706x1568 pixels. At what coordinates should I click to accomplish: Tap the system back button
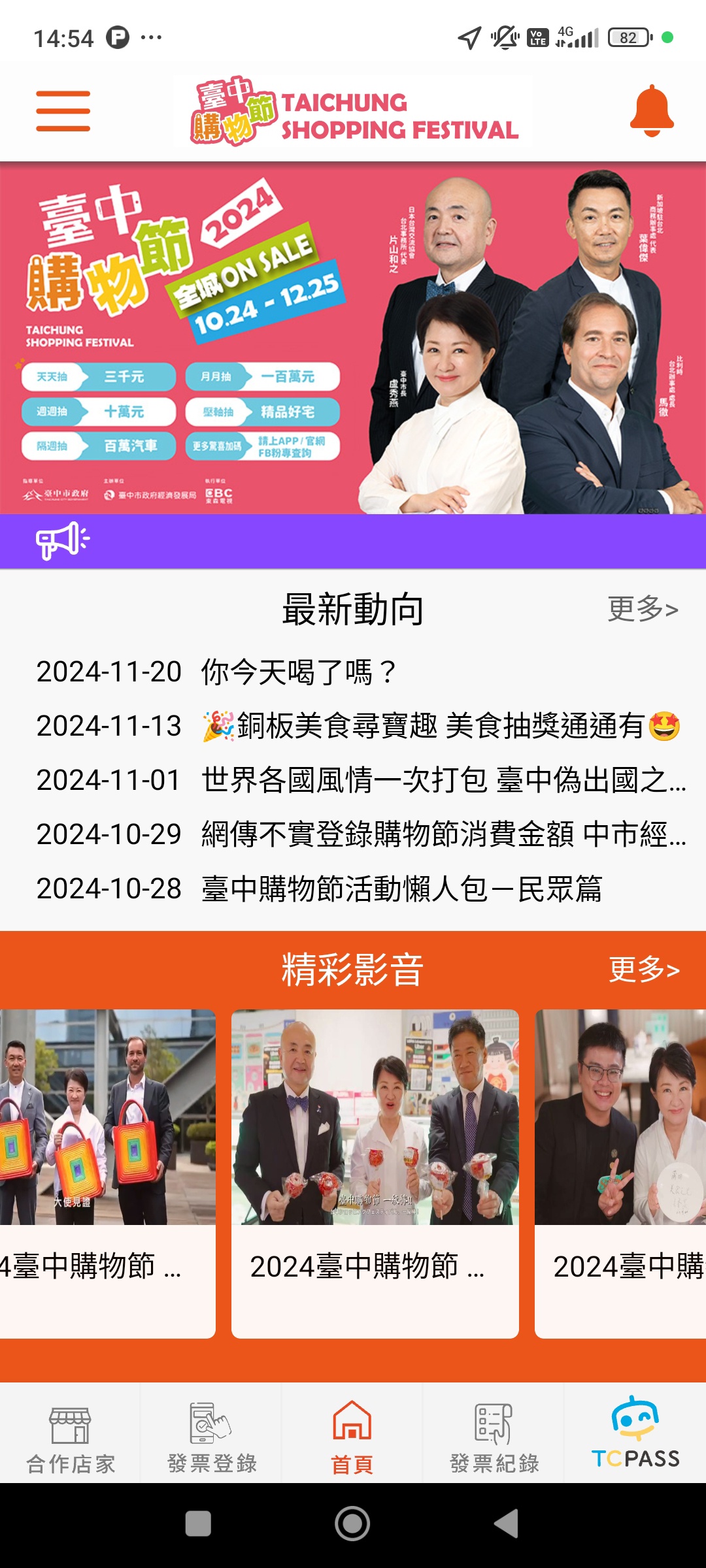pyautogui.click(x=507, y=1524)
